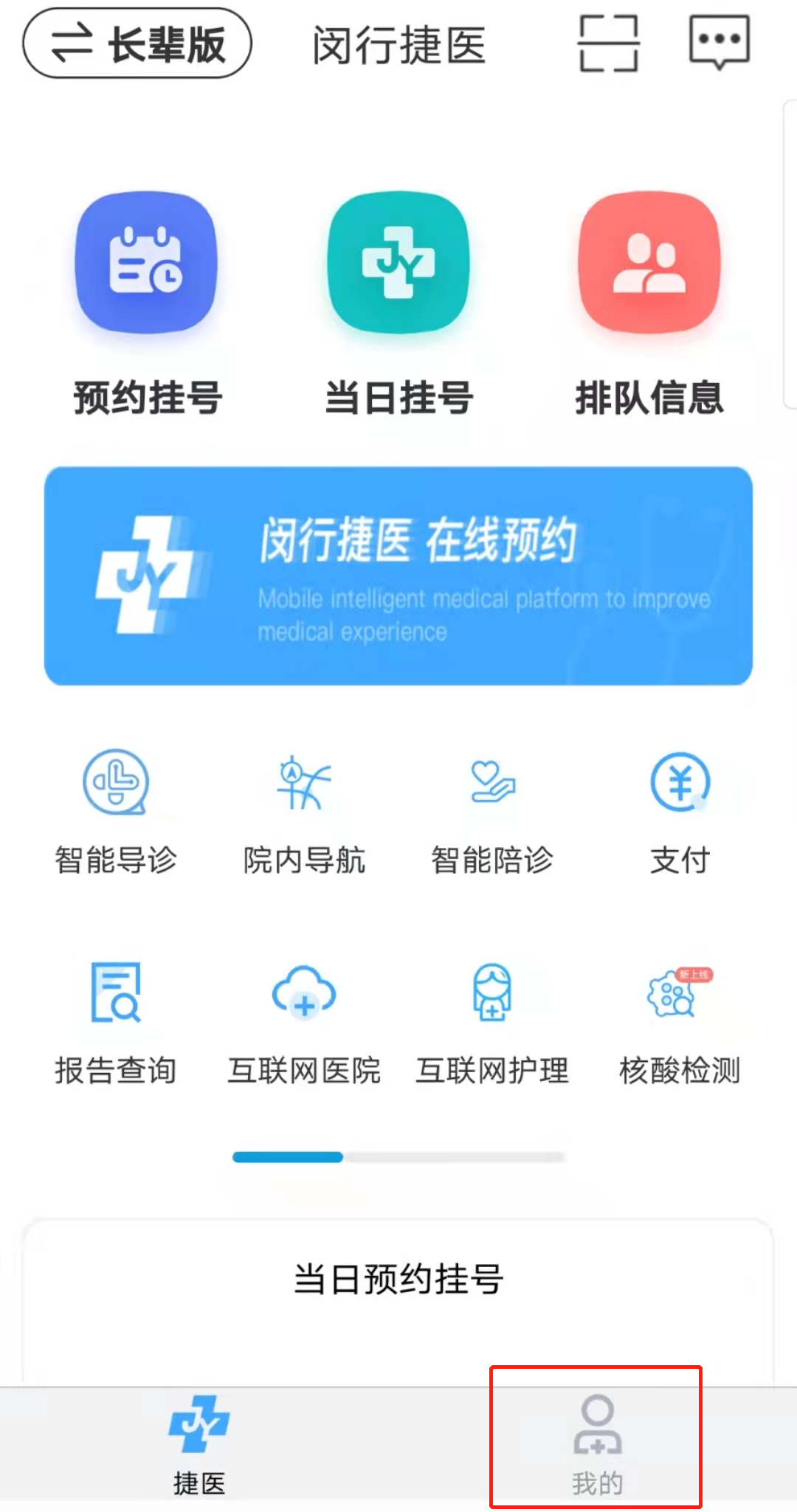Viewport: 797px width, 1512px height.
Task: Open 院内导航 hospital navigation
Action: pos(304,812)
